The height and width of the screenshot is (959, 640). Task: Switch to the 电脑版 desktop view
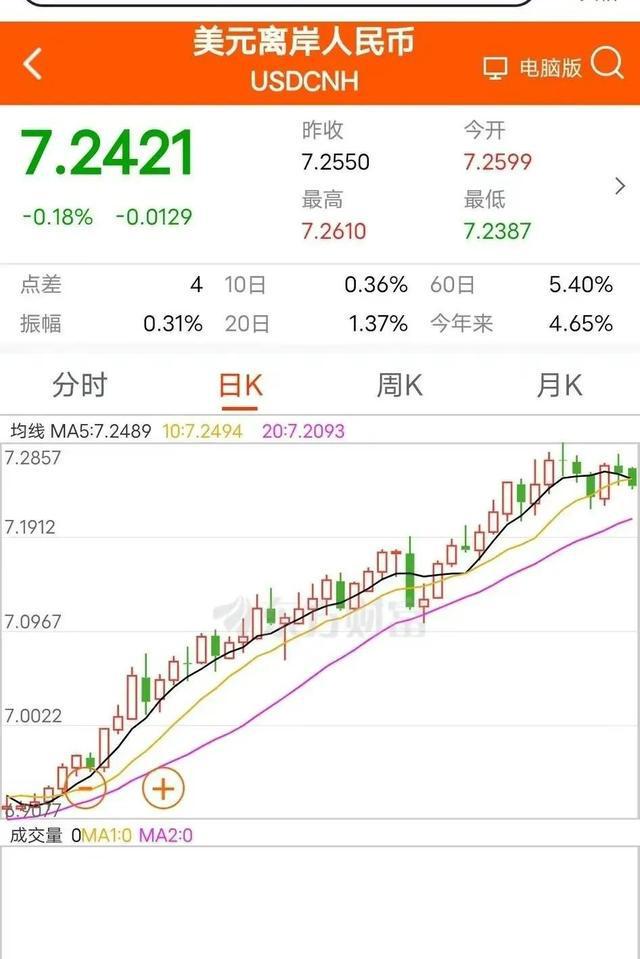532,68
